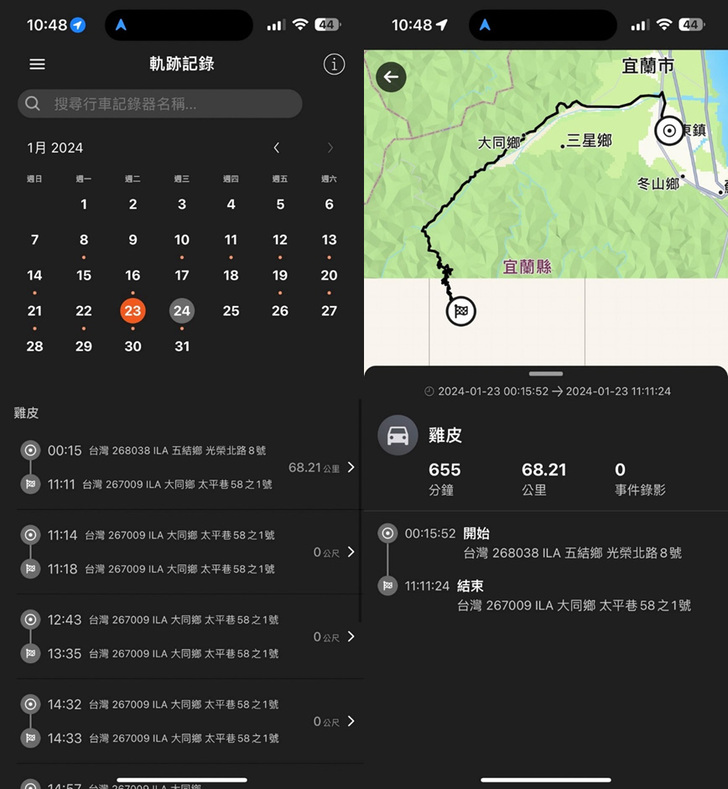Open the trip starting at 14:32
This screenshot has height=789, width=728.
tap(190, 721)
